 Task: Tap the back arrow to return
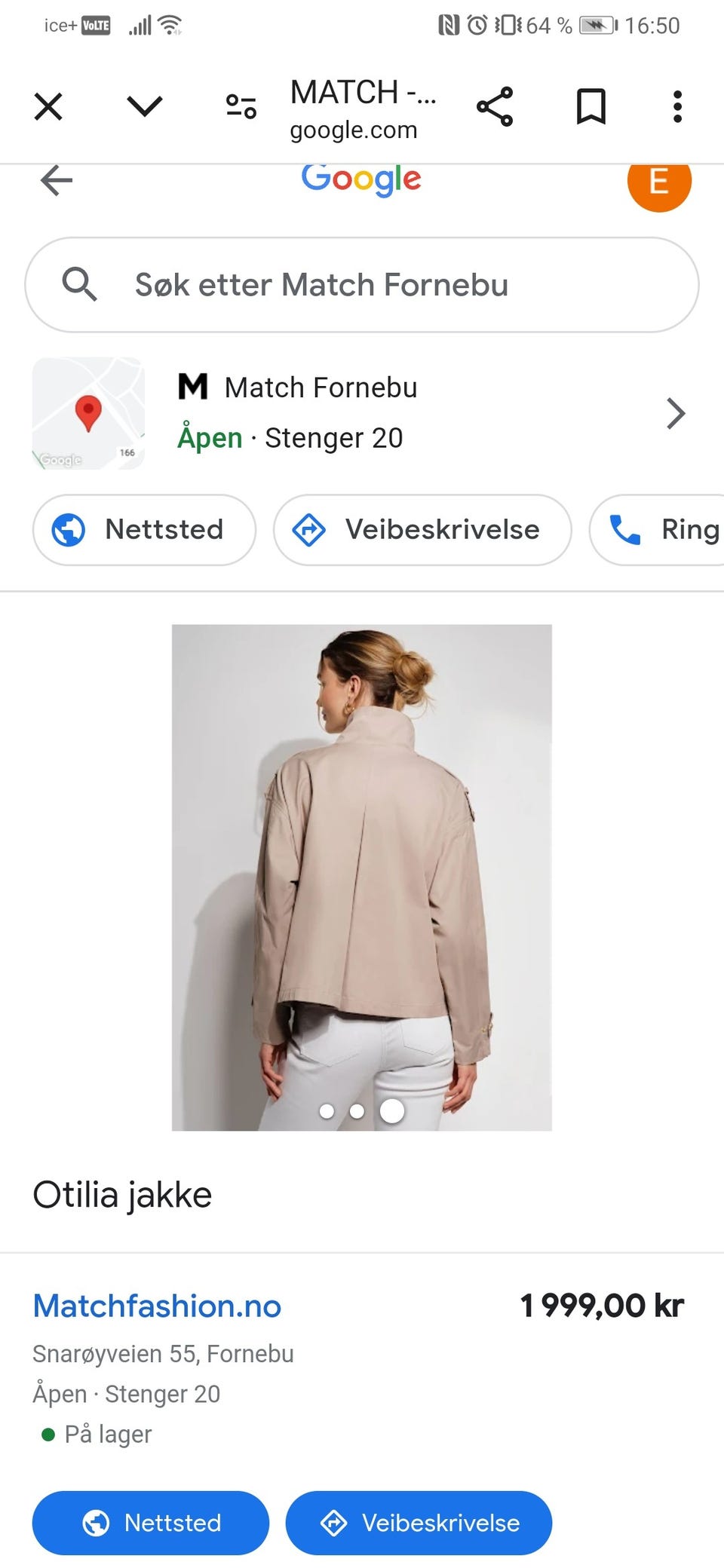(55, 180)
